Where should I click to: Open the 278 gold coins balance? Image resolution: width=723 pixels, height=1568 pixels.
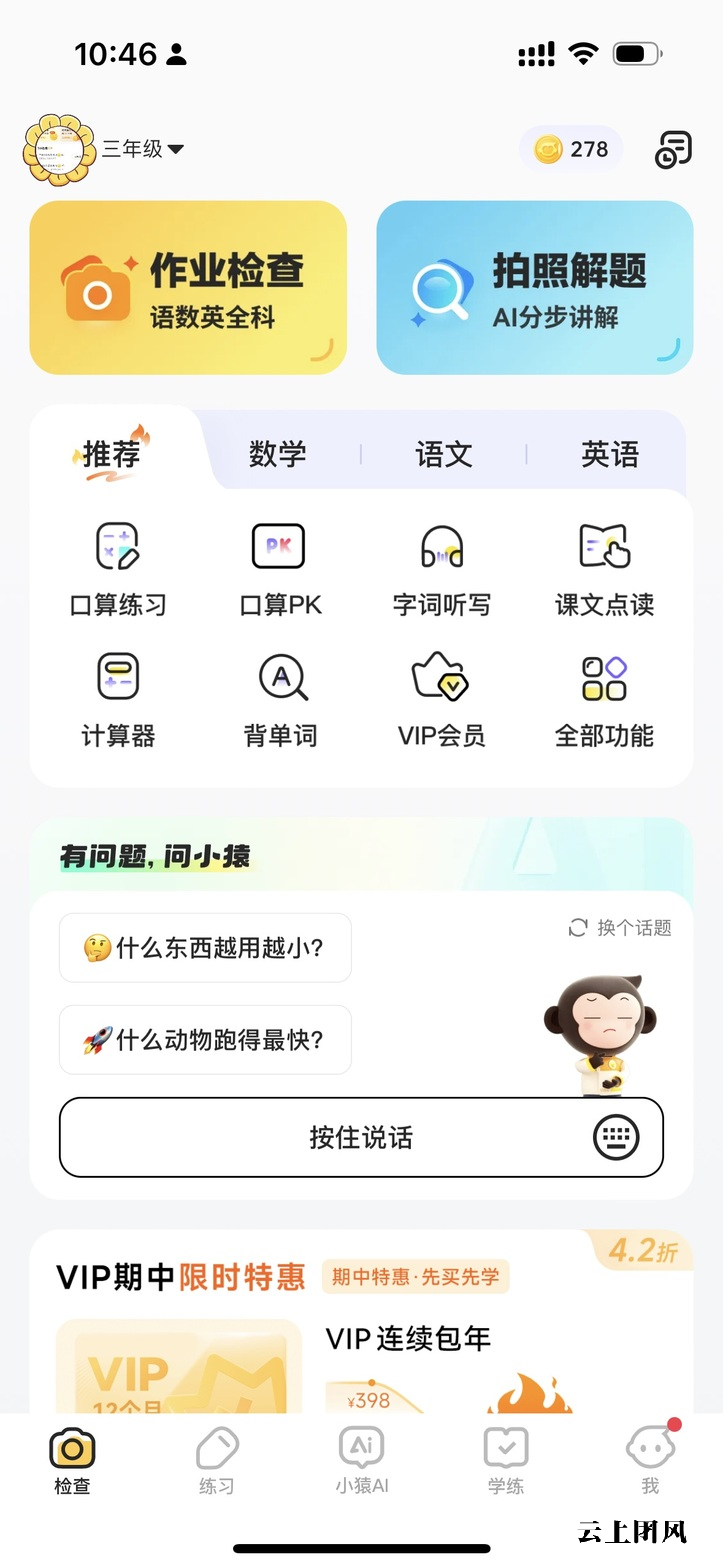pyautogui.click(x=571, y=149)
